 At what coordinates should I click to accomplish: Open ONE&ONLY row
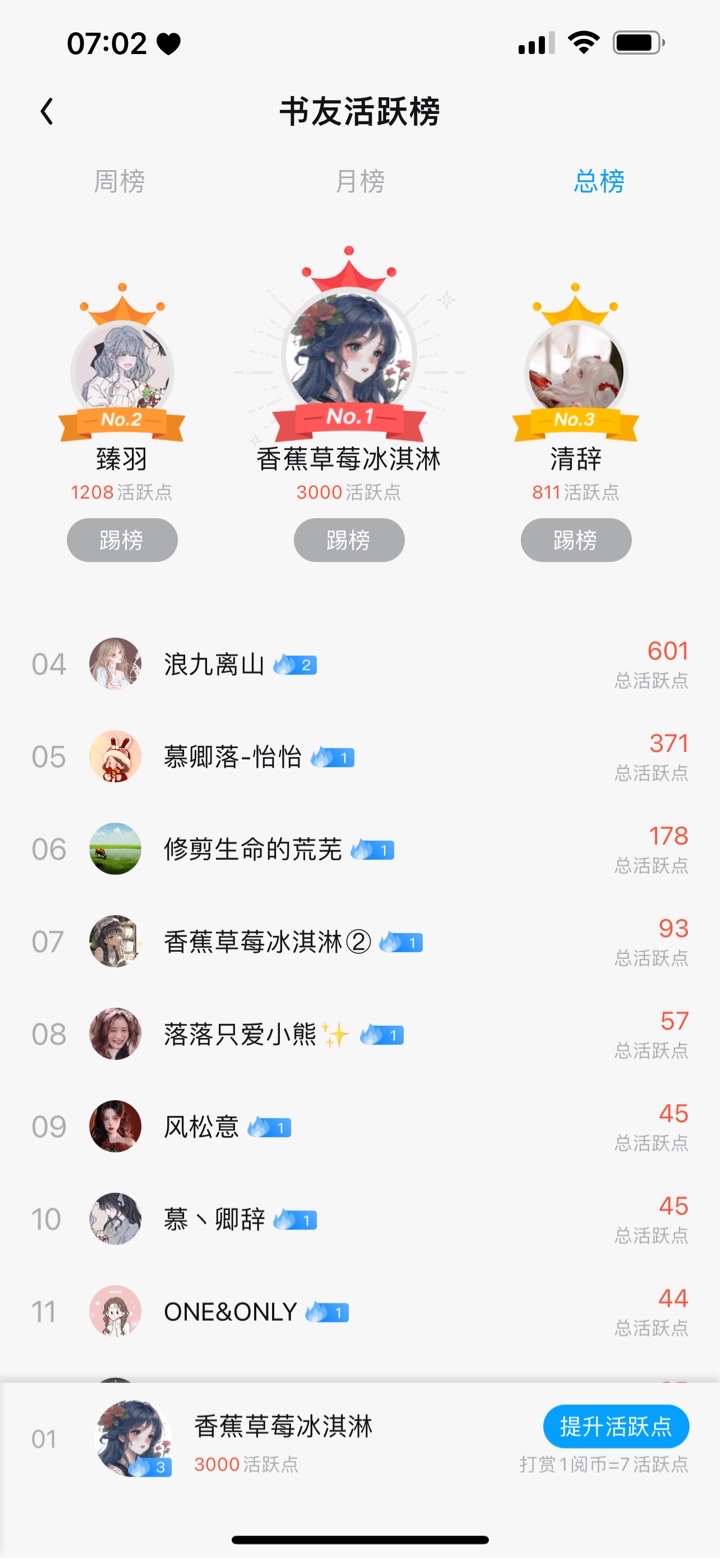pos(360,1312)
